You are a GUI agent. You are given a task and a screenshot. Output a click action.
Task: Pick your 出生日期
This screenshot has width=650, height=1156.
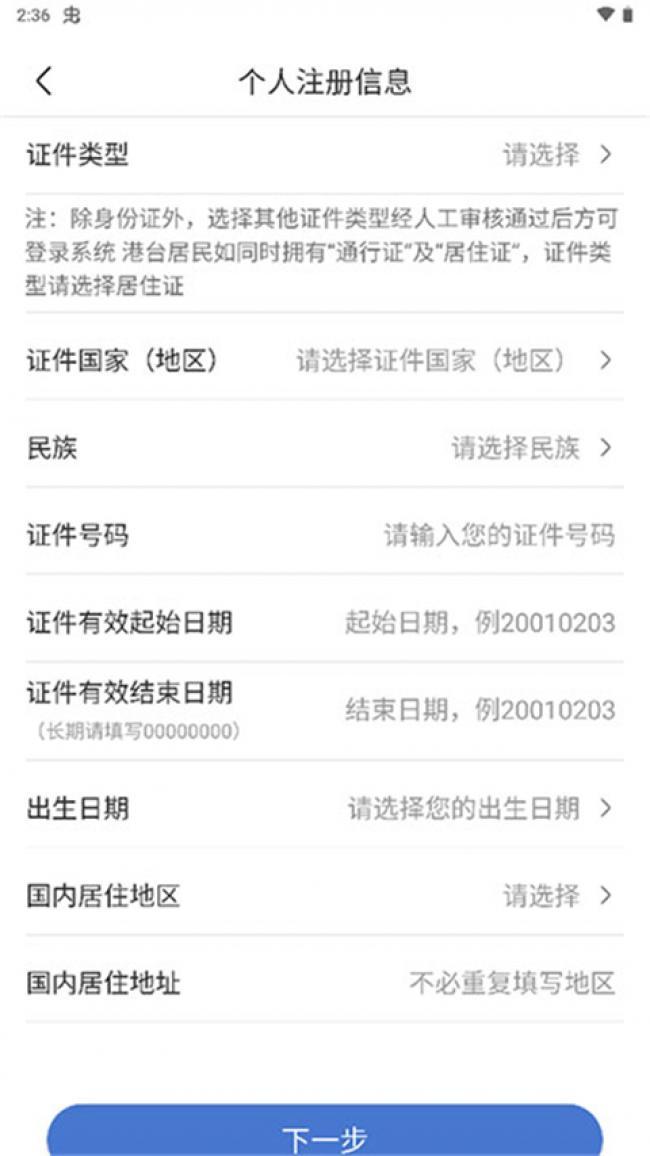point(478,808)
